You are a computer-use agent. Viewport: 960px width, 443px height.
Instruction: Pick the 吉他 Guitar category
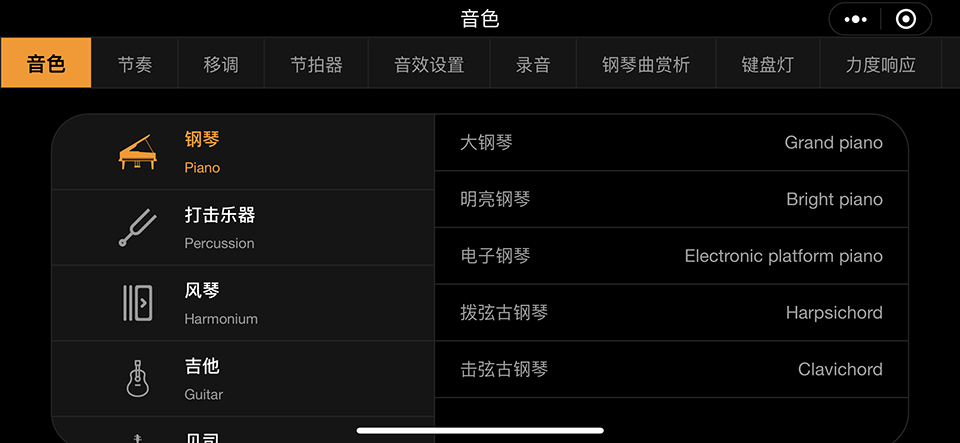[x=243, y=379]
